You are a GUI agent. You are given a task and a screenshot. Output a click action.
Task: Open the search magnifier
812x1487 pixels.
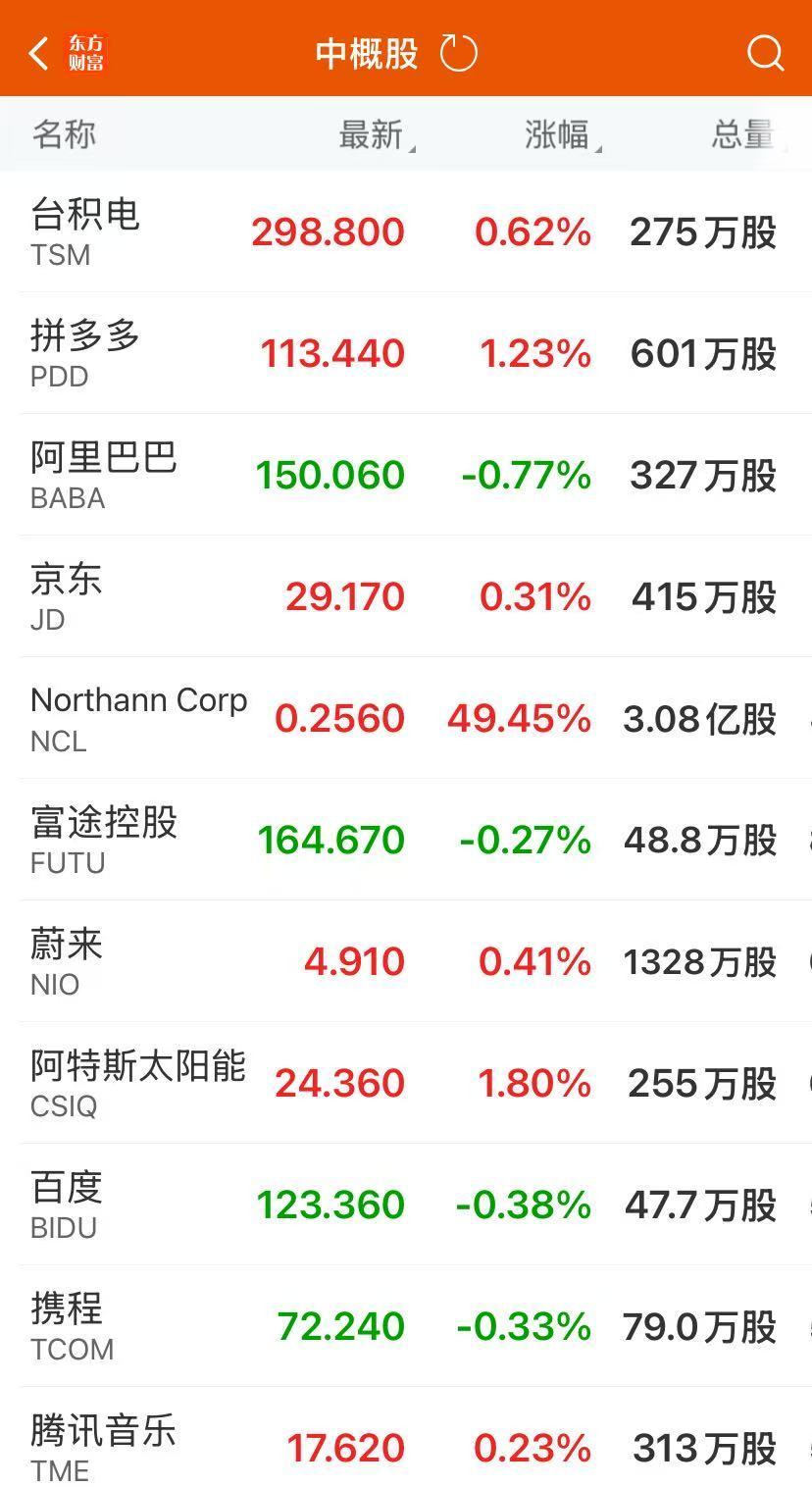(765, 53)
